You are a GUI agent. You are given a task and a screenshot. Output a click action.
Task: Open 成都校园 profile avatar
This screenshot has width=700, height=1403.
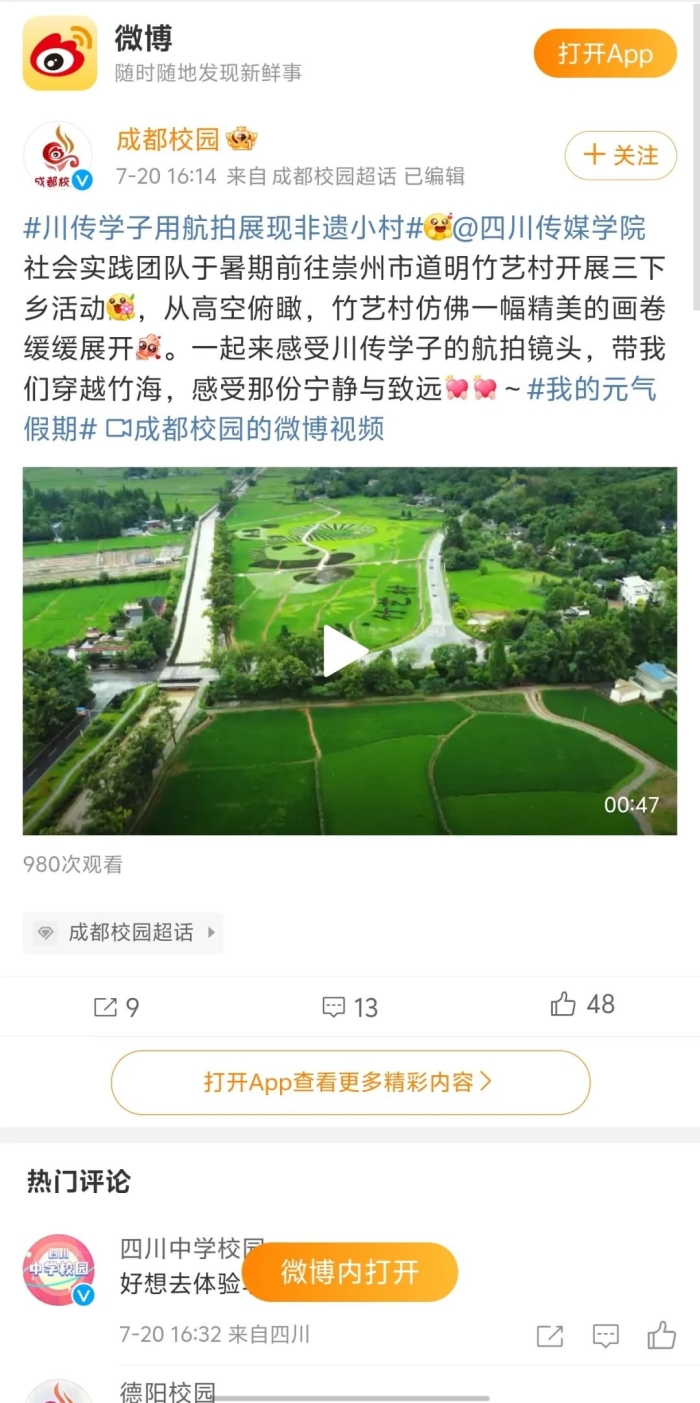pyautogui.click(x=58, y=157)
